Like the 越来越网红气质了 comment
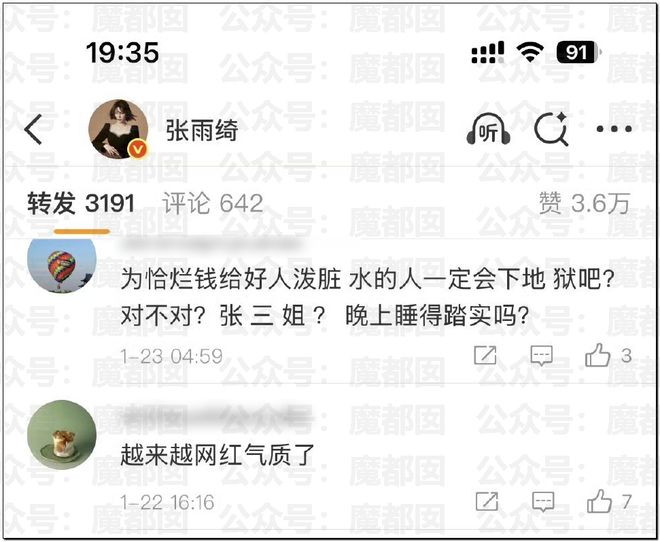The height and width of the screenshot is (542, 660). point(598,501)
